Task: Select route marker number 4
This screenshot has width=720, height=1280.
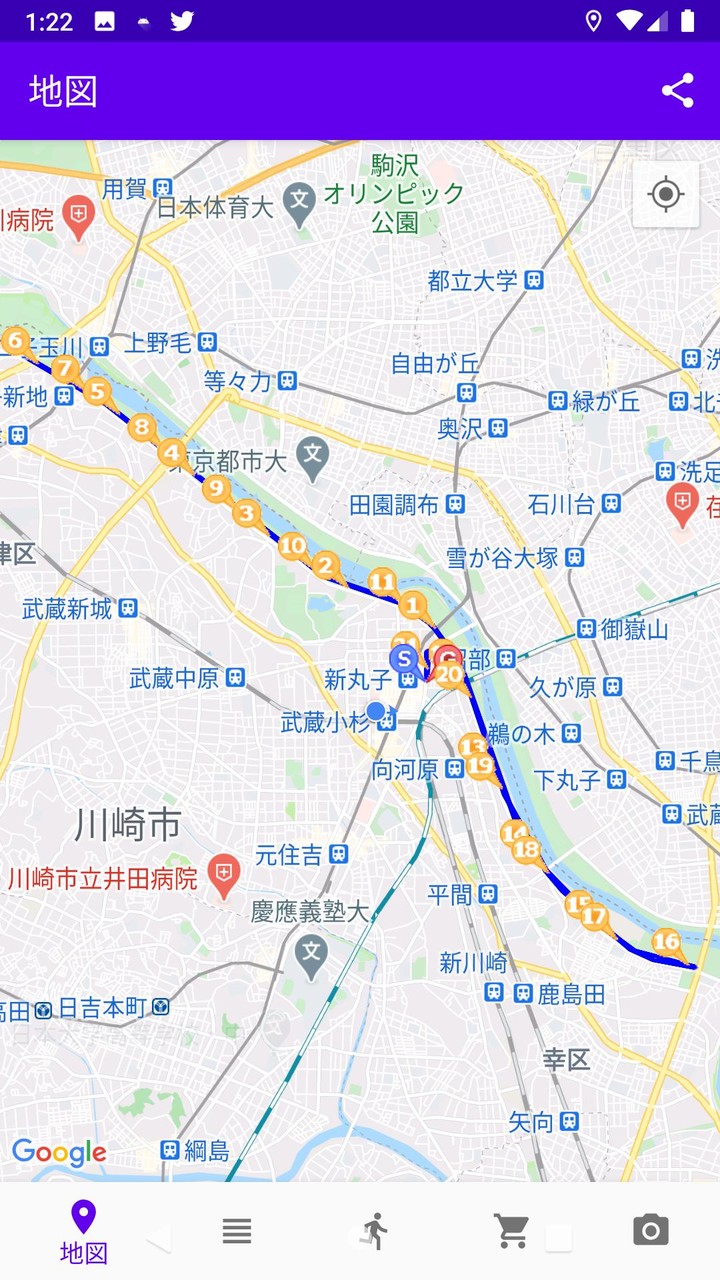Action: point(172,452)
